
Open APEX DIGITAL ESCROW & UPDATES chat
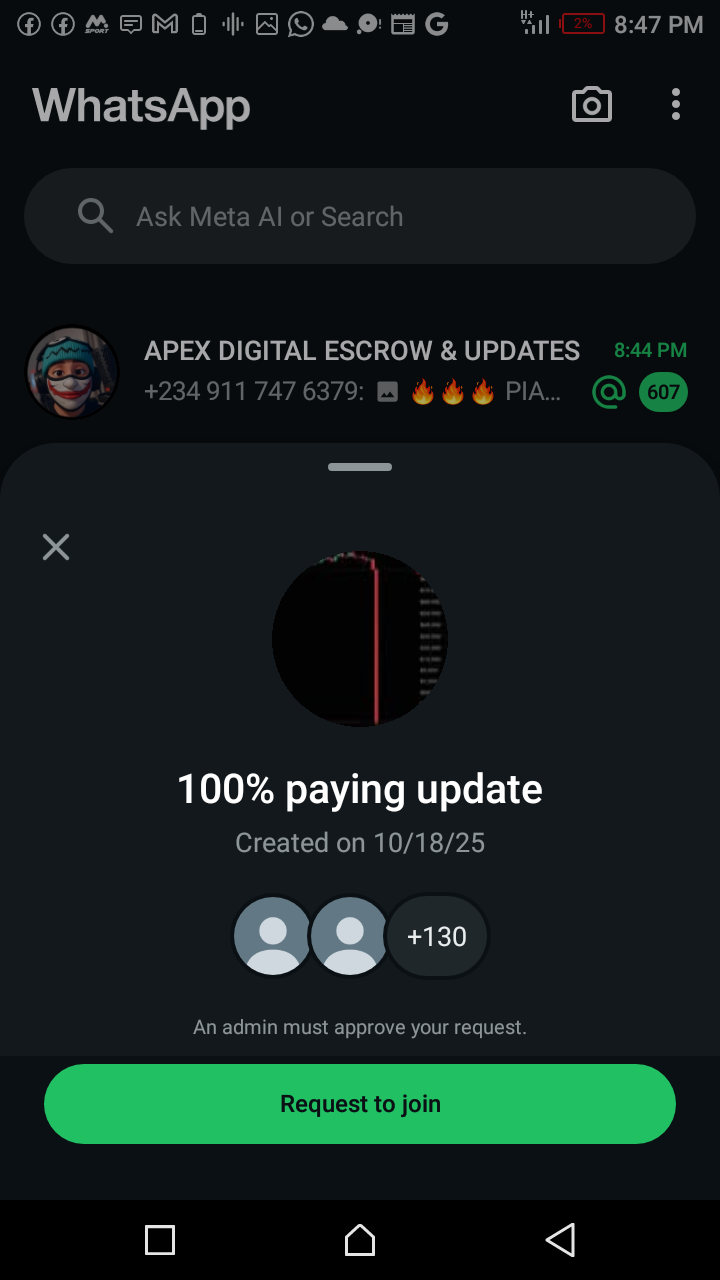[x=360, y=372]
